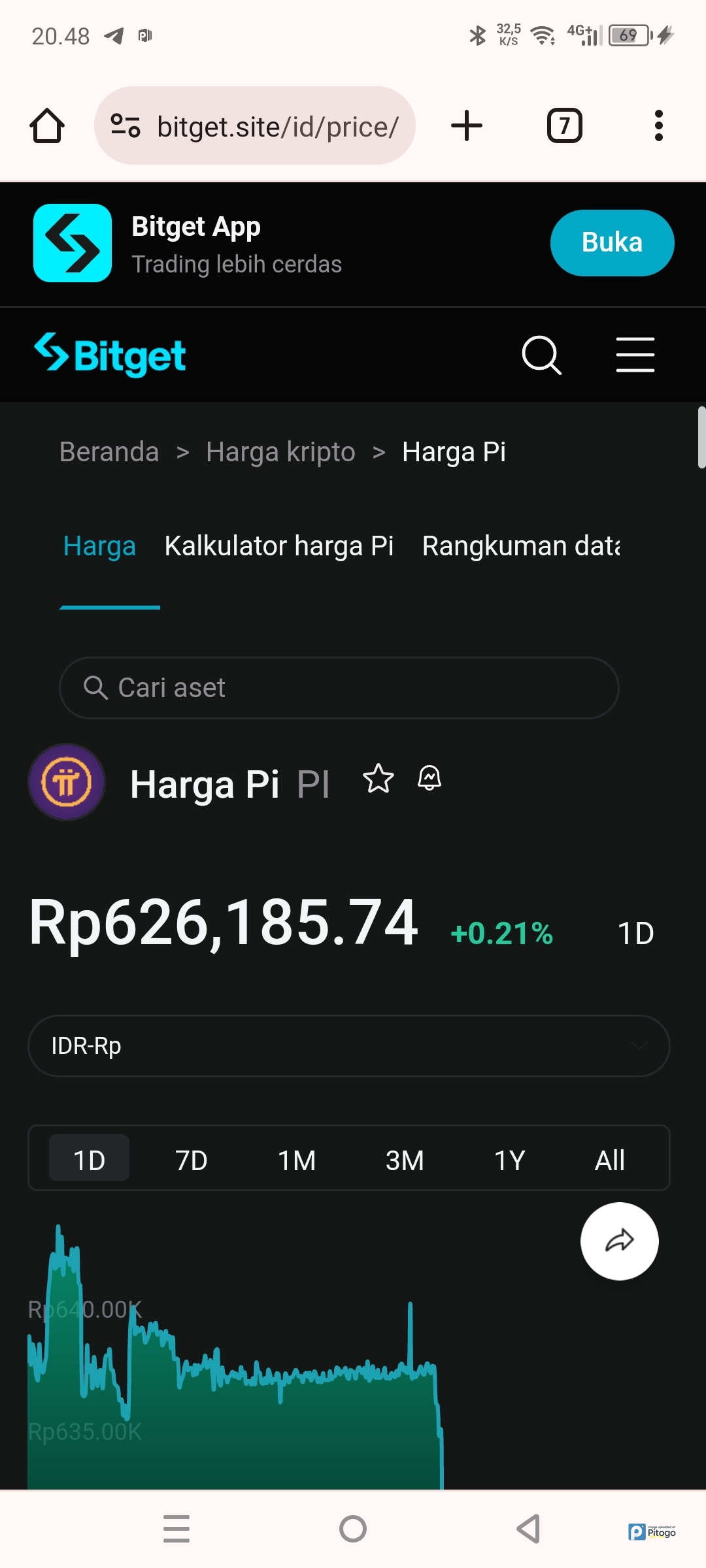This screenshot has height=1568, width=706.
Task: Open a new browser tab
Action: 467,125
